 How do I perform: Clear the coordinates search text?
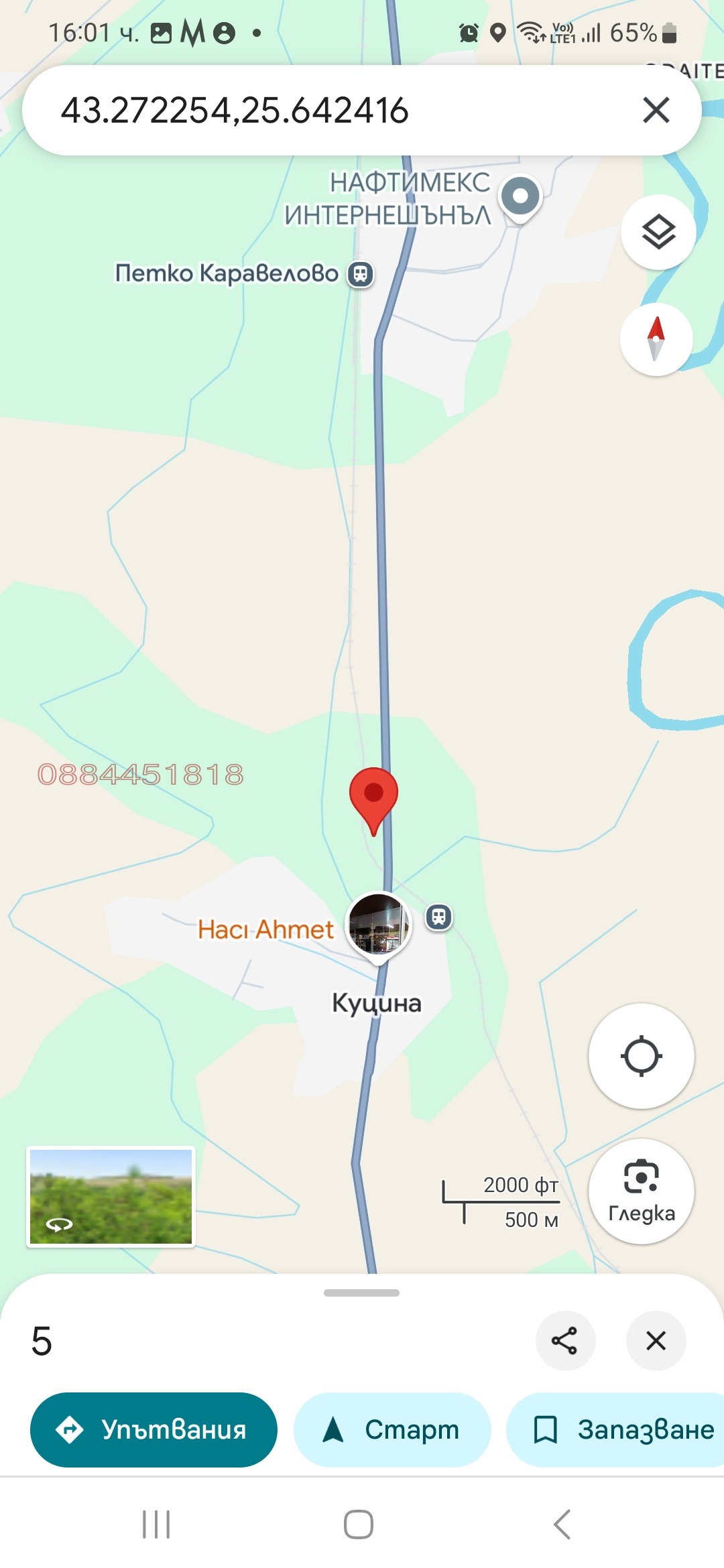click(656, 110)
